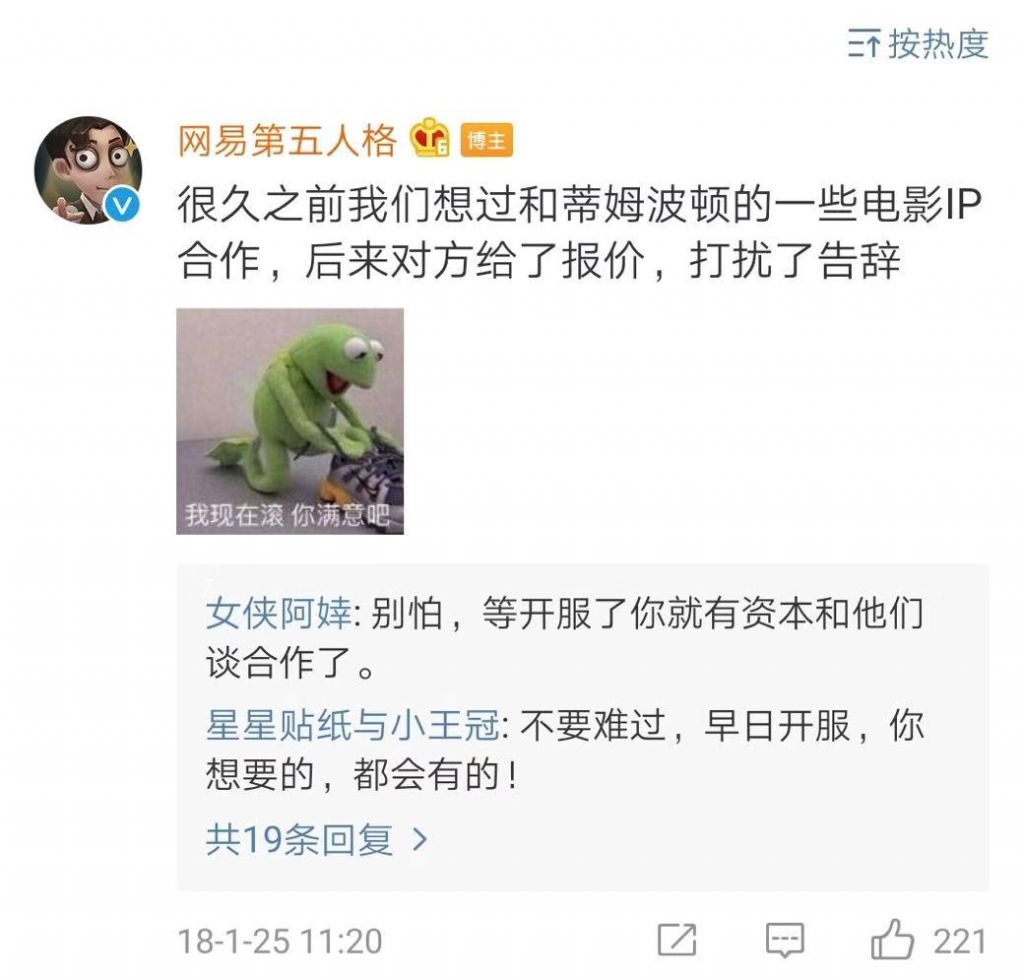Open the 网易第五人格 username link
Screen dimensions: 1024x980
click(288, 141)
